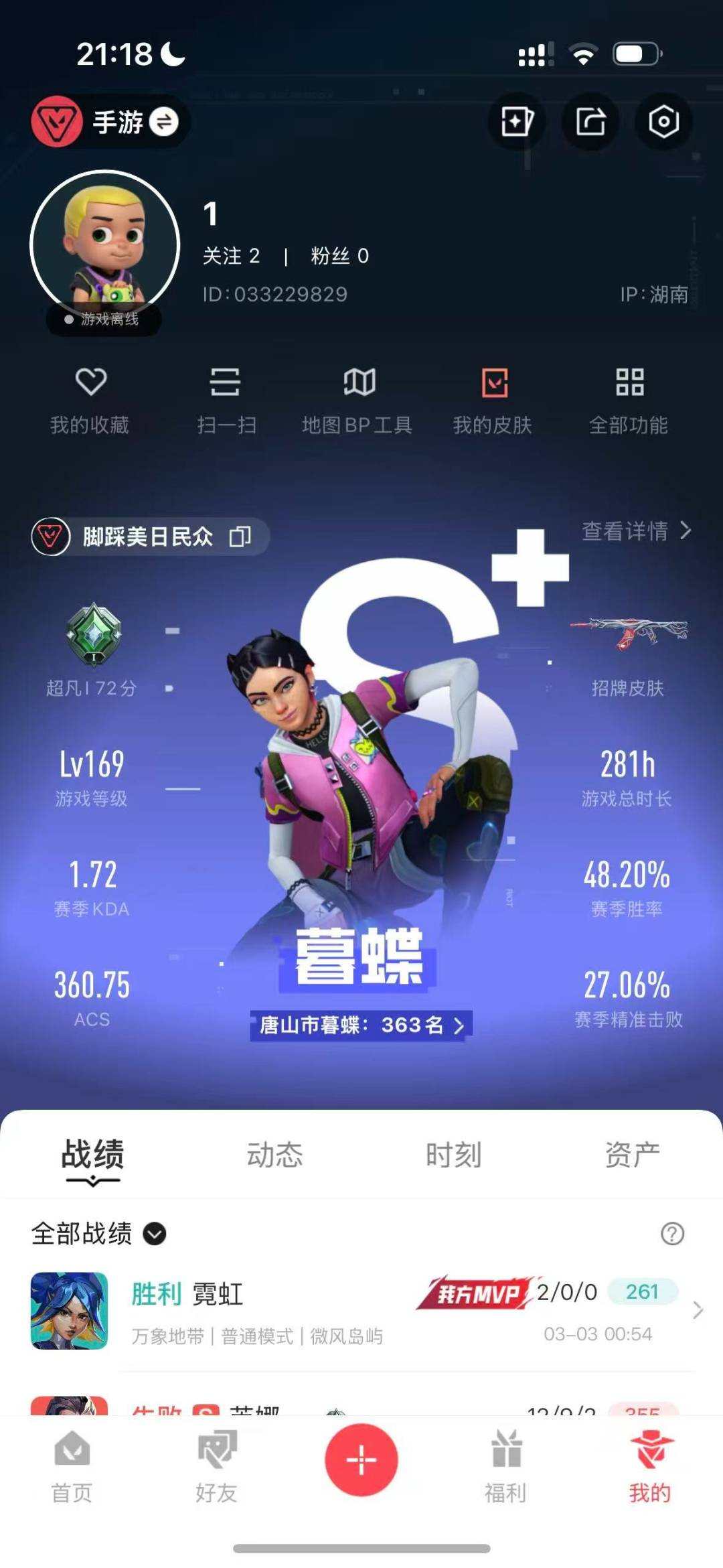Open 我的皮肤 skins page
The image size is (723, 1568).
[x=494, y=400]
